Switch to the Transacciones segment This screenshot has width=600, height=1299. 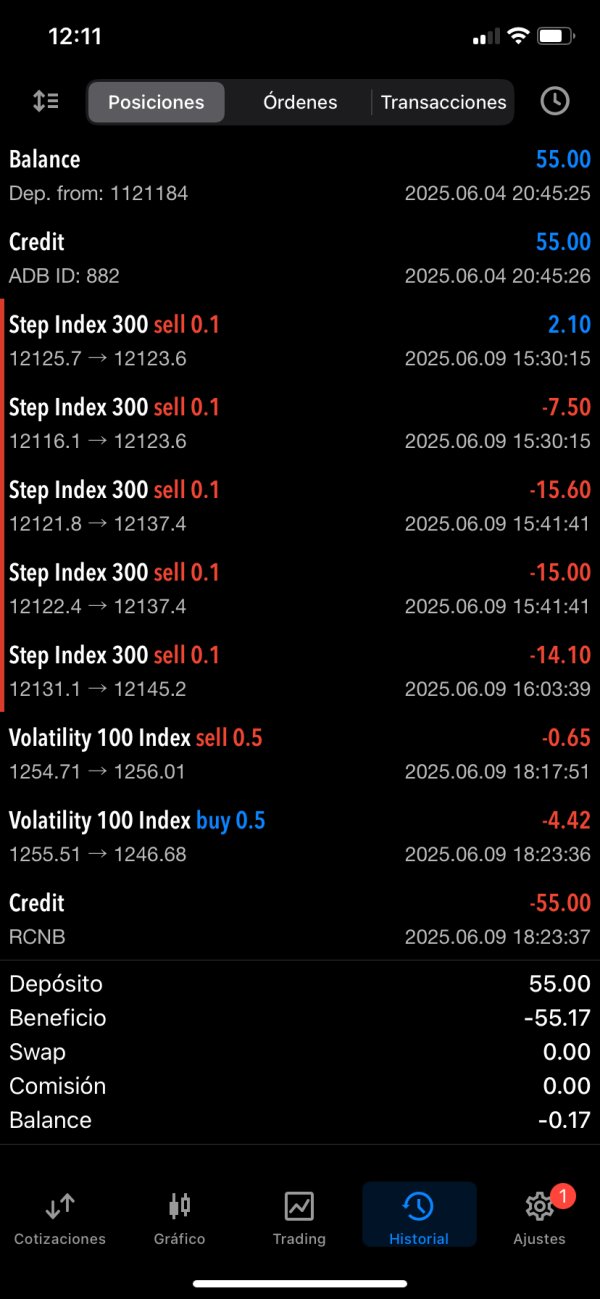443,102
